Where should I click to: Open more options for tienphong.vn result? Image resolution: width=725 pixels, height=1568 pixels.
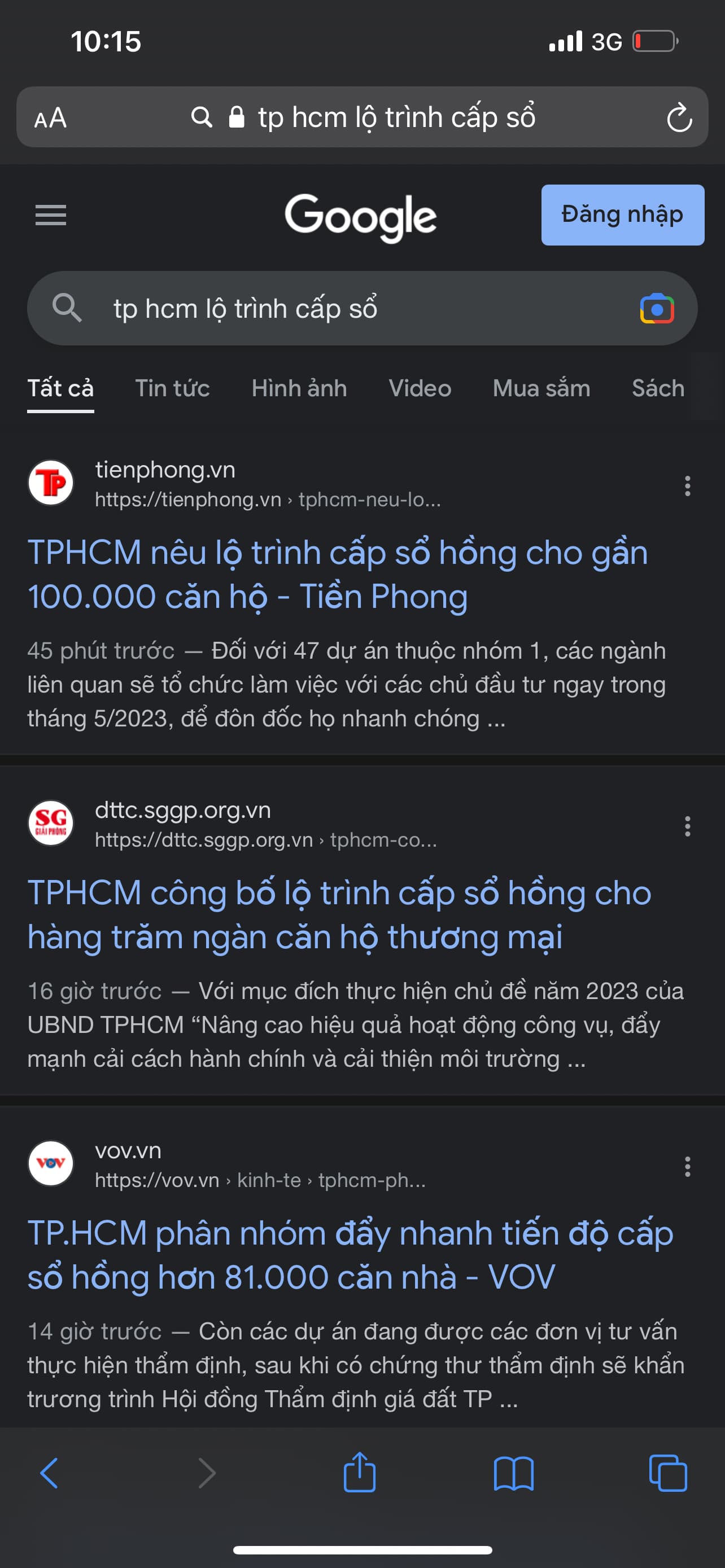coord(687,486)
